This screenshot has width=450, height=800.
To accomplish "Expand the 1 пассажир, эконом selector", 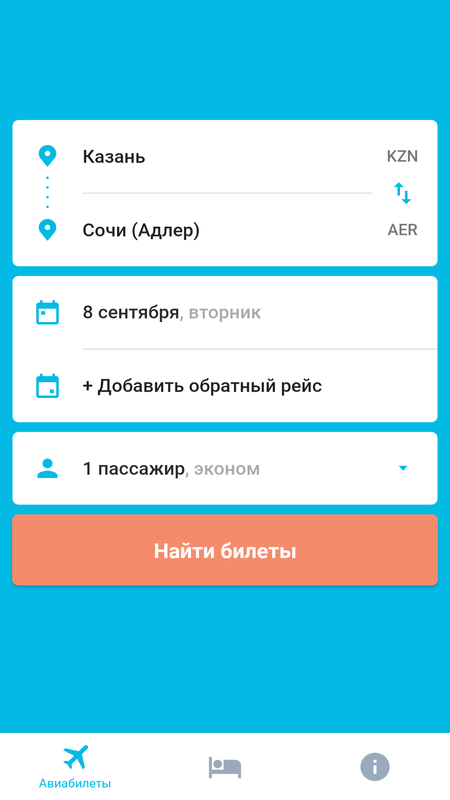I will tap(224, 468).
